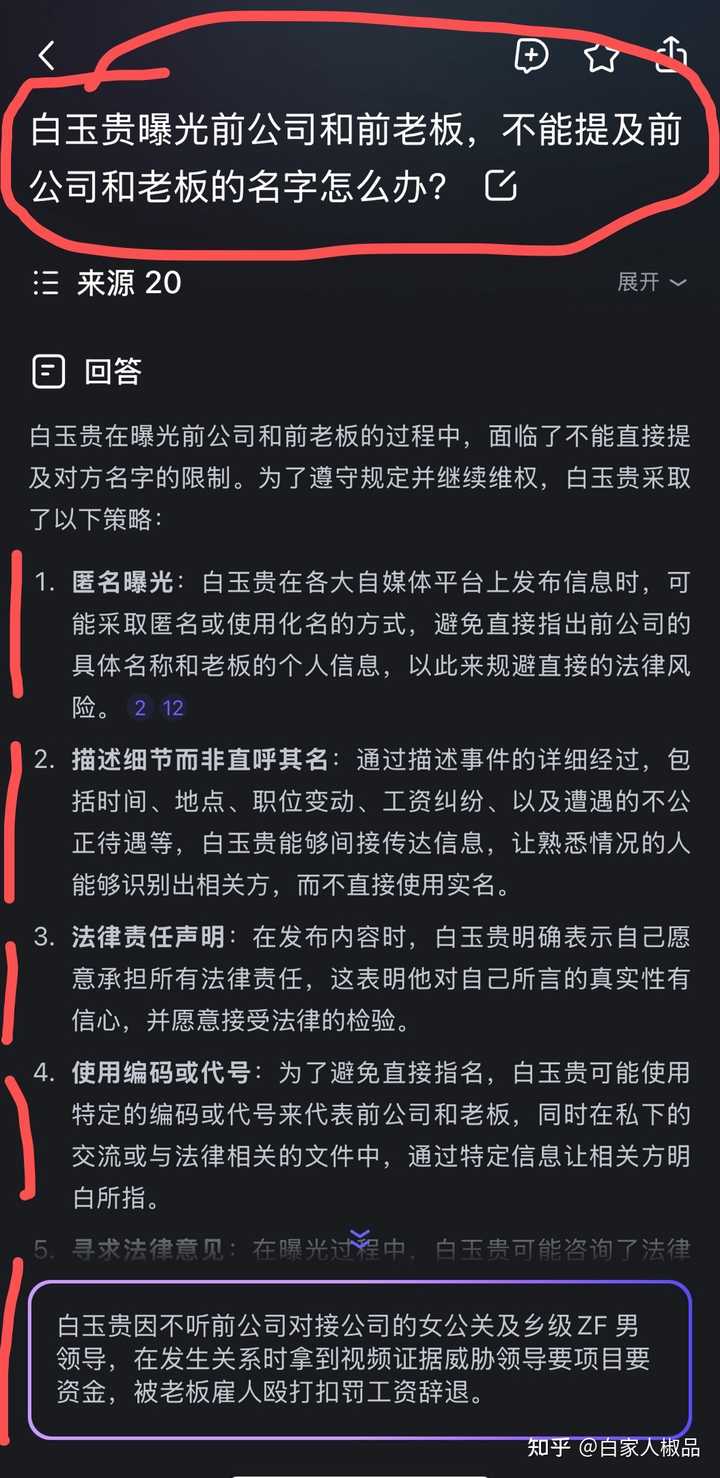The height and width of the screenshot is (1478, 720).
Task: Favorite this answer with the star icon
Action: coord(601,57)
